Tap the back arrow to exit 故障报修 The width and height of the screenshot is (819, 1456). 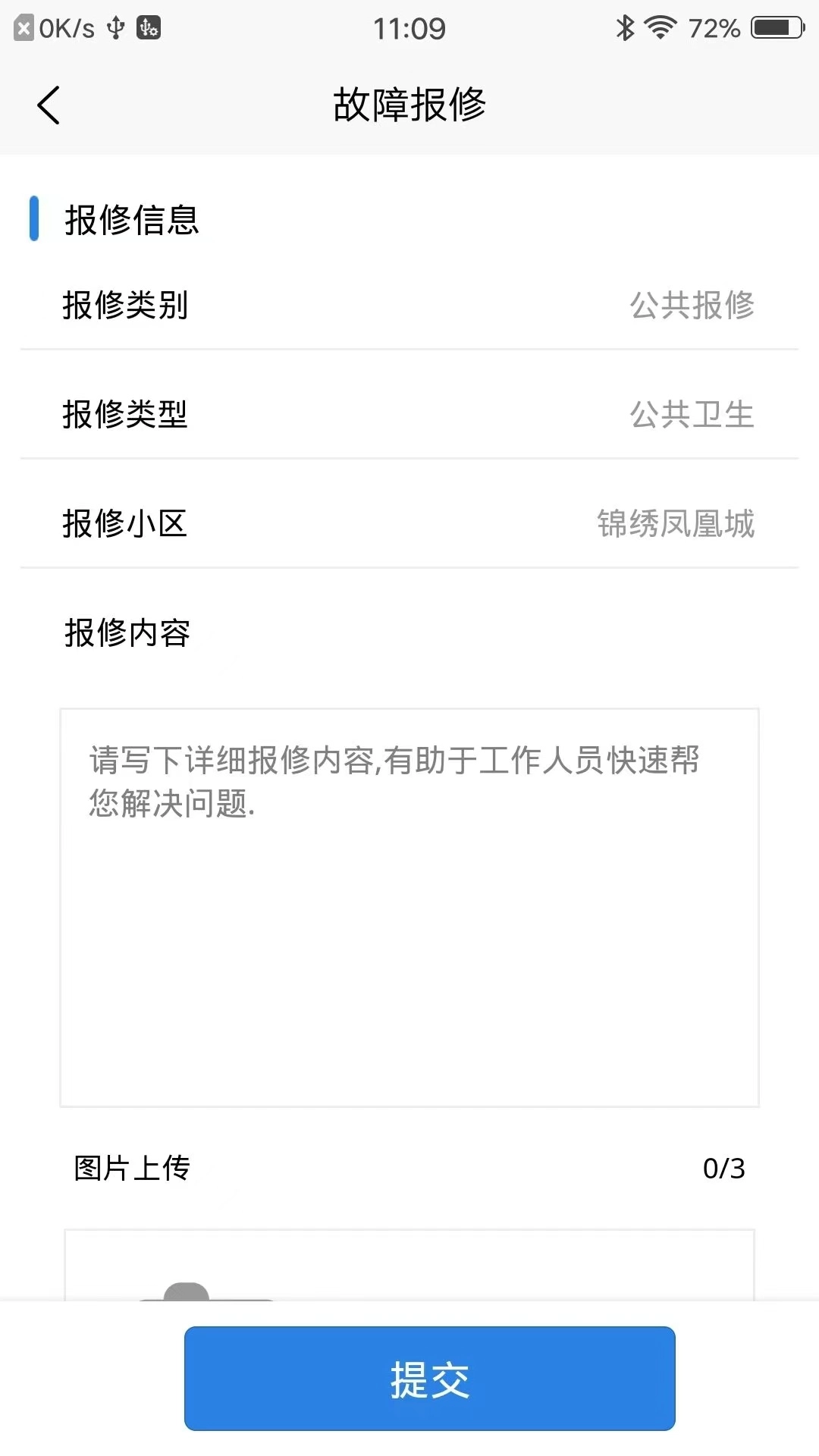tap(49, 105)
